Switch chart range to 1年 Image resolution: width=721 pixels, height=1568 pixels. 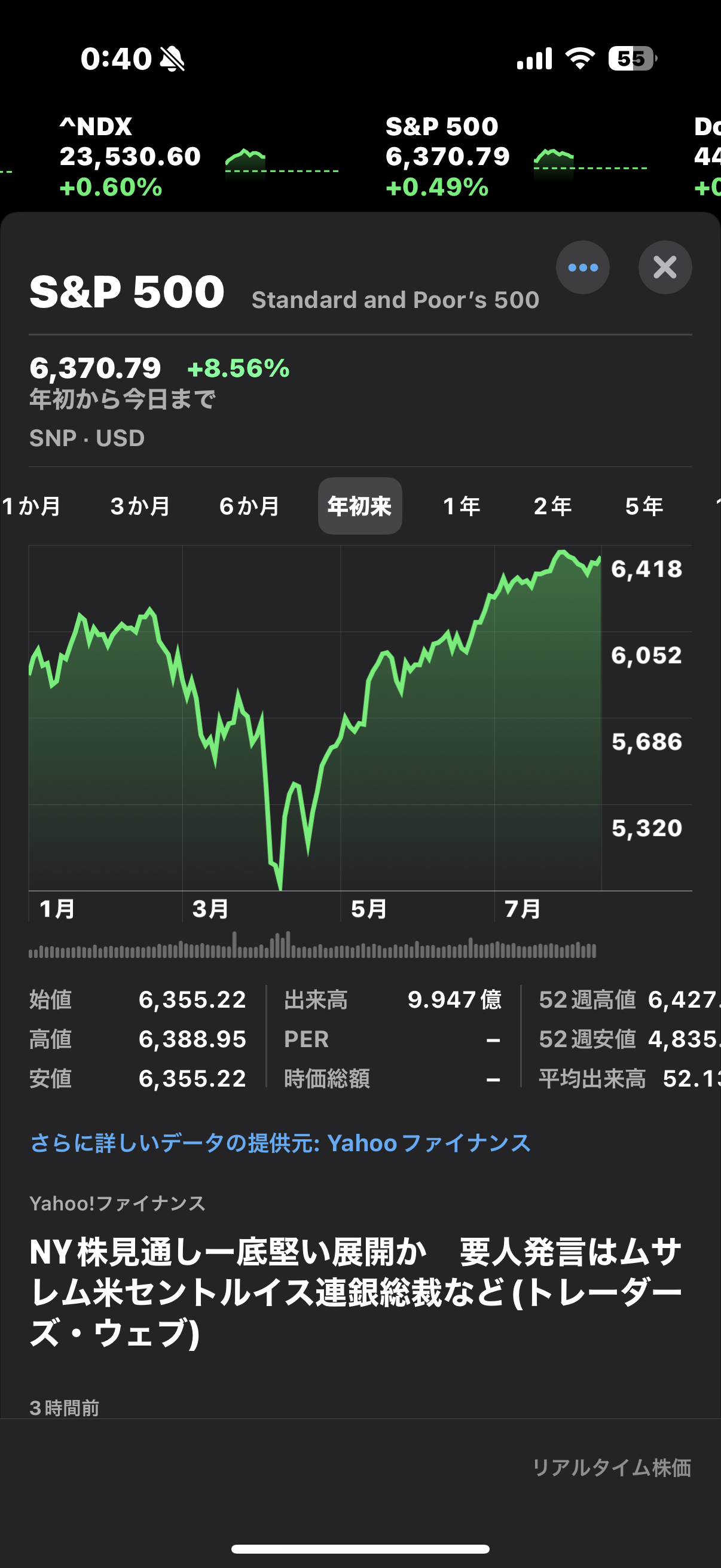(x=461, y=506)
